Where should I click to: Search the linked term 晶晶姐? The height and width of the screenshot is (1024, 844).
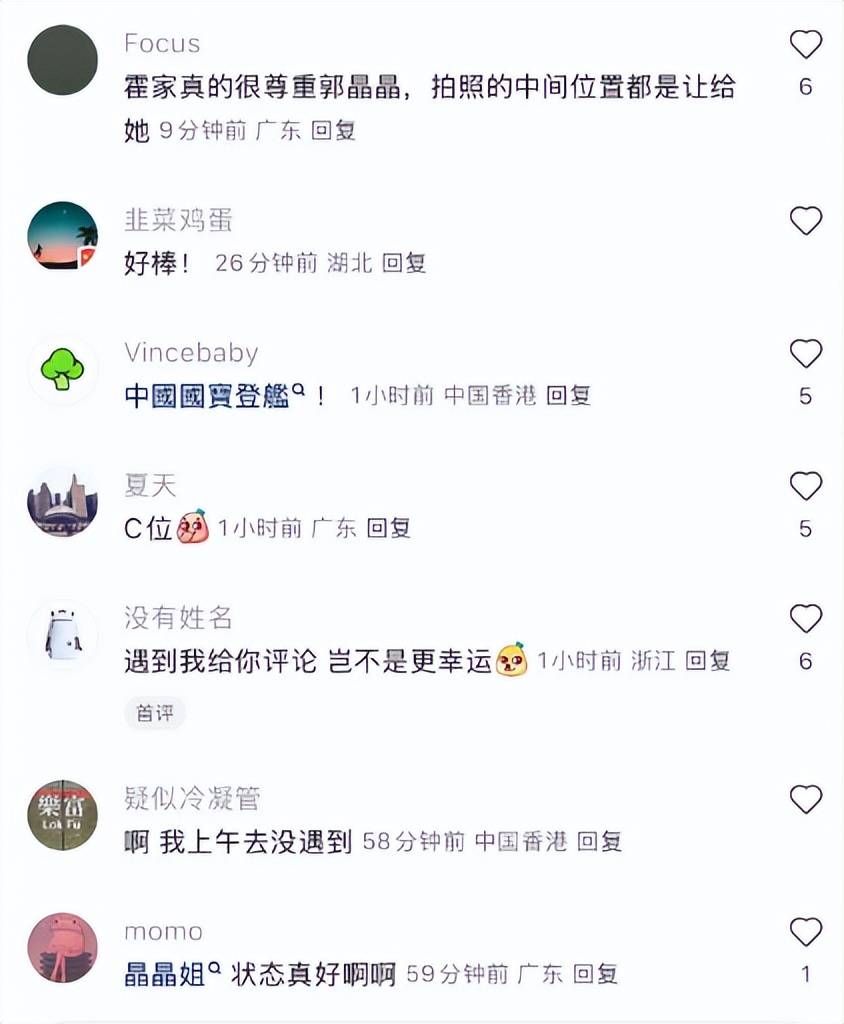point(163,974)
